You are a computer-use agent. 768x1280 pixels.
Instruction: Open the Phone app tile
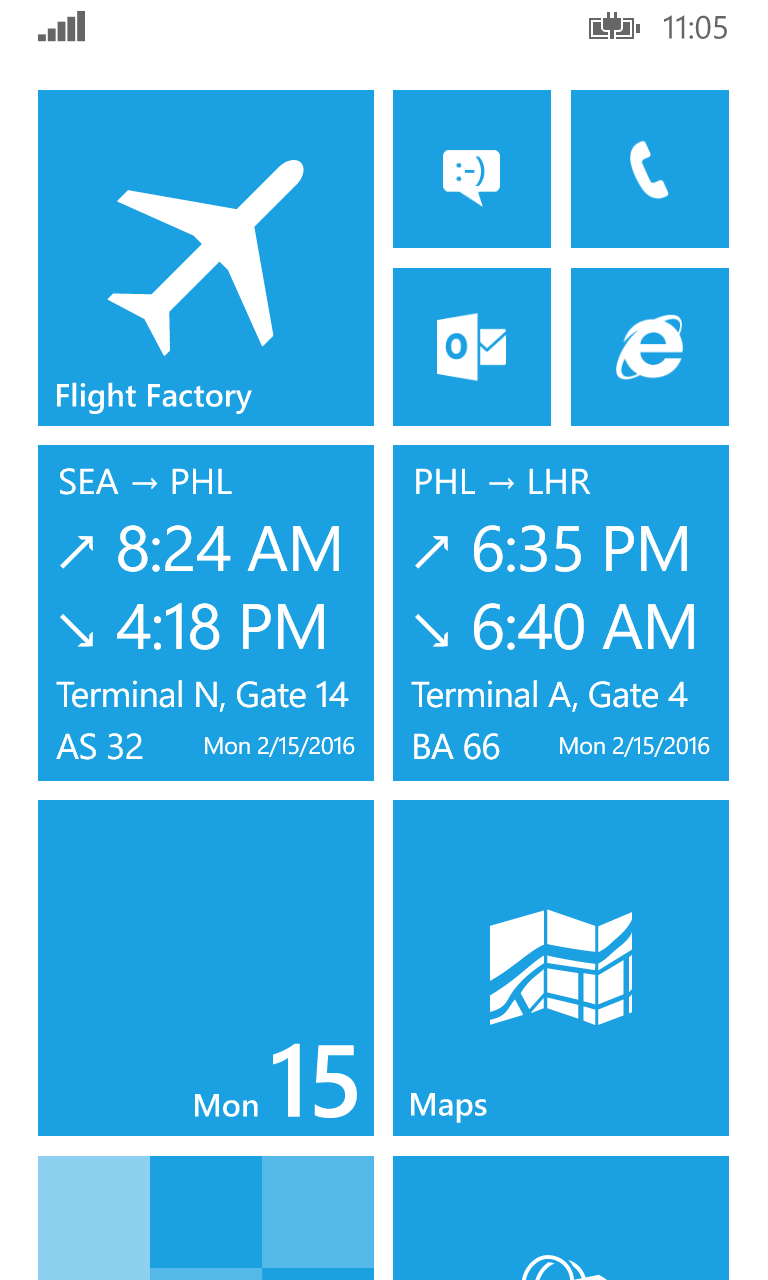point(649,168)
